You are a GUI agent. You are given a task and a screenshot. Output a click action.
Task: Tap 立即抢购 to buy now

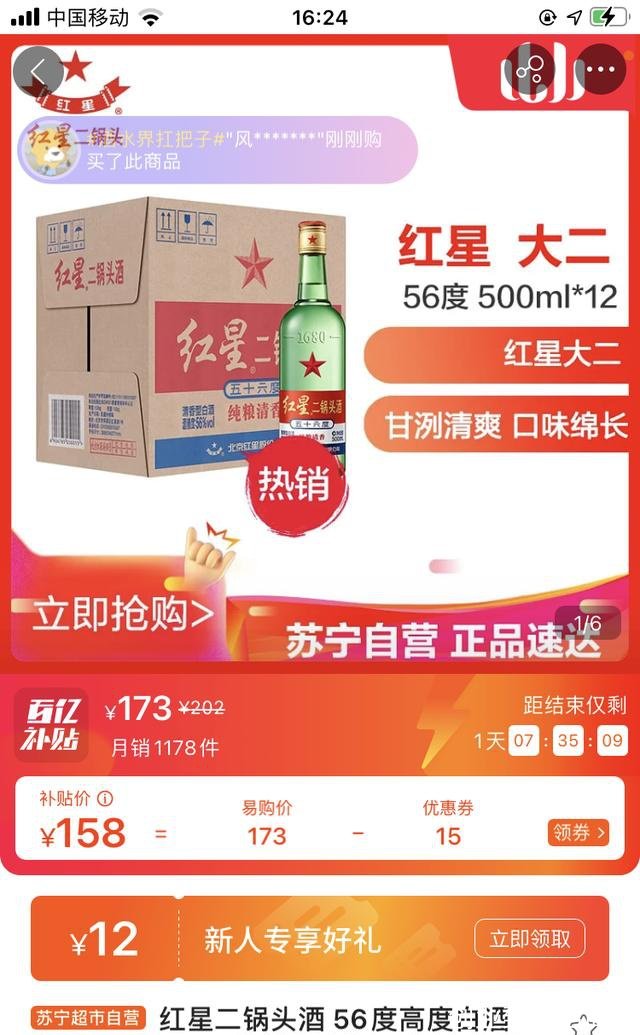click(123, 614)
